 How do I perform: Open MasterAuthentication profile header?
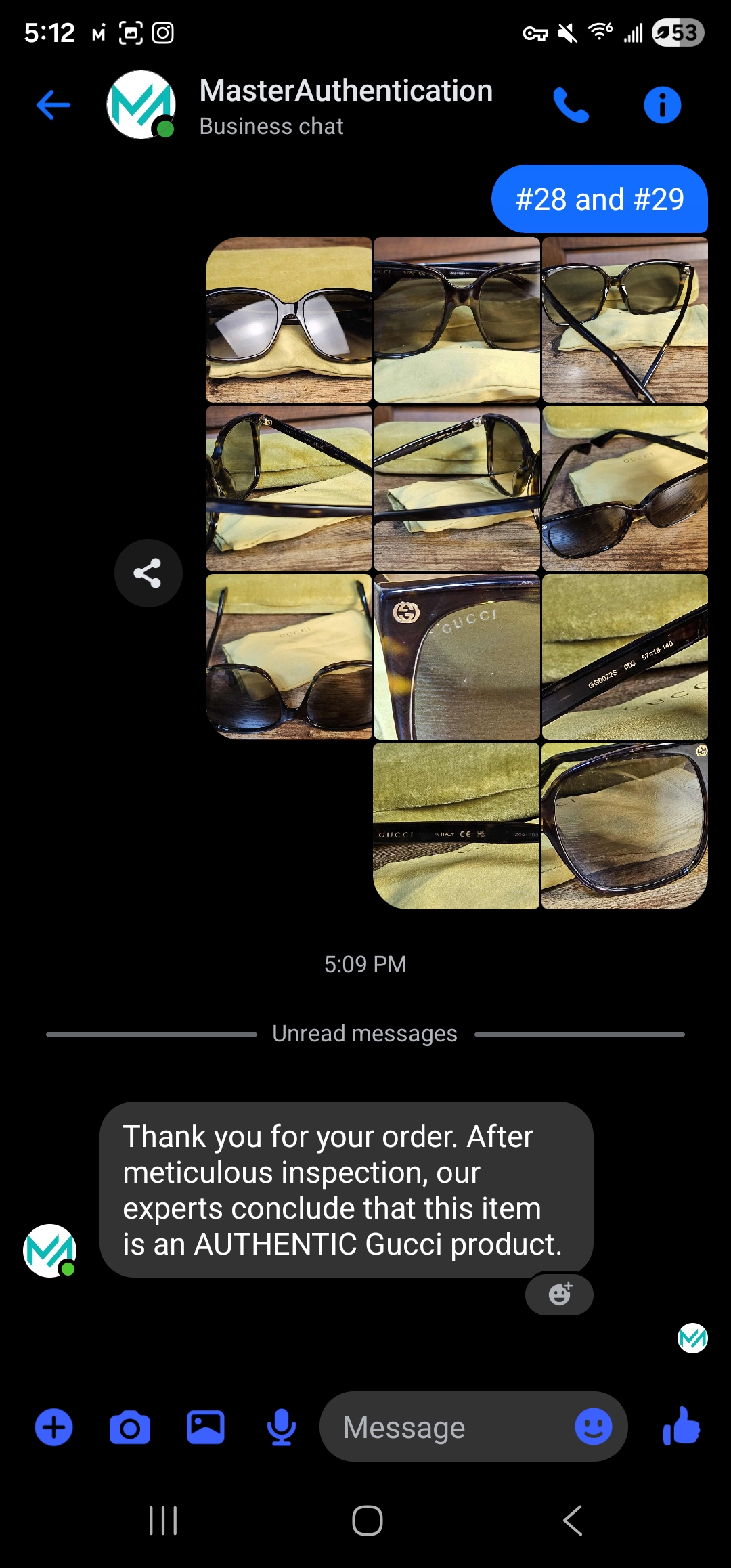click(345, 106)
